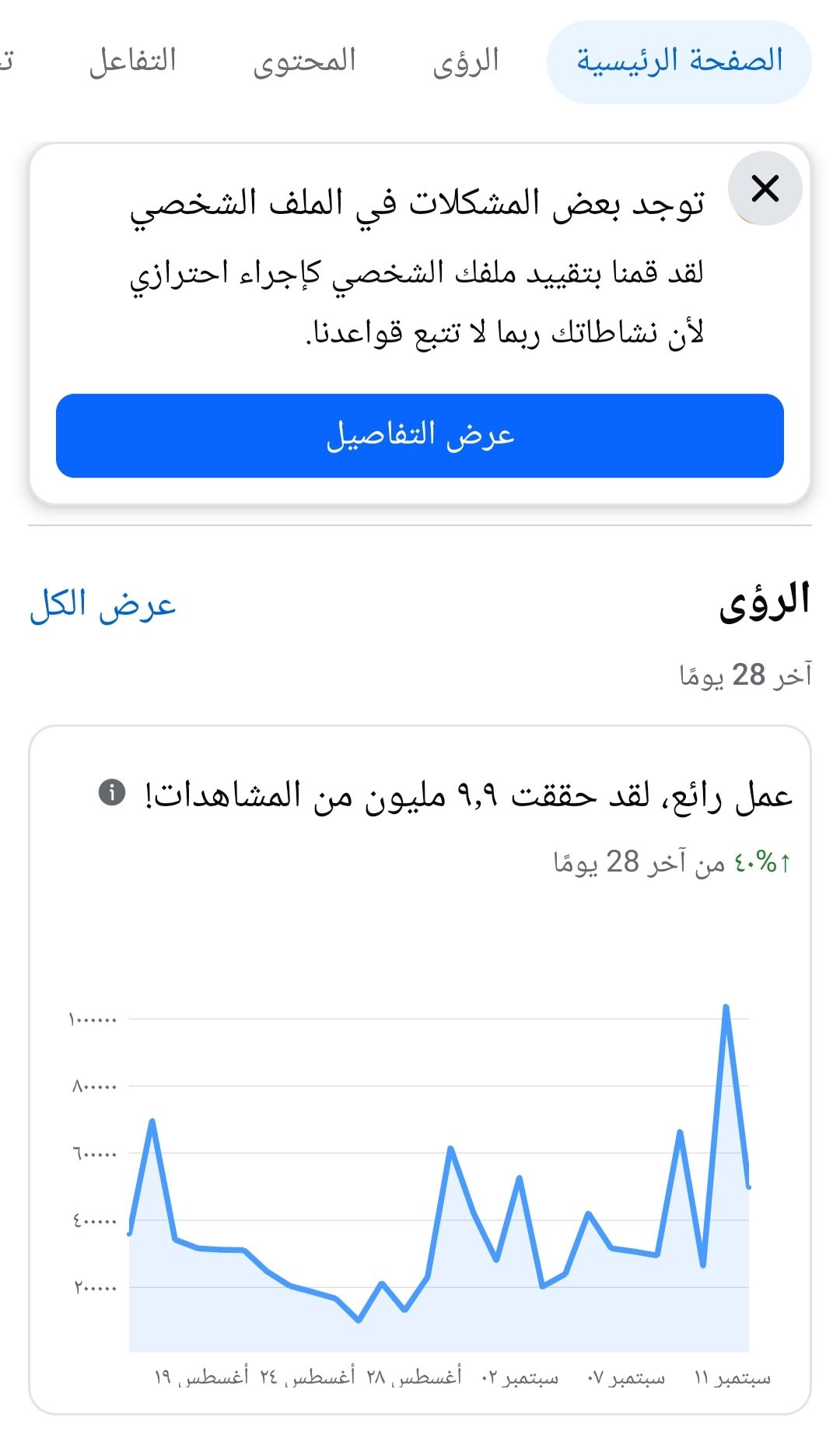
Task: Go to the الصفحة الرئيسية tab
Action: coord(679,61)
